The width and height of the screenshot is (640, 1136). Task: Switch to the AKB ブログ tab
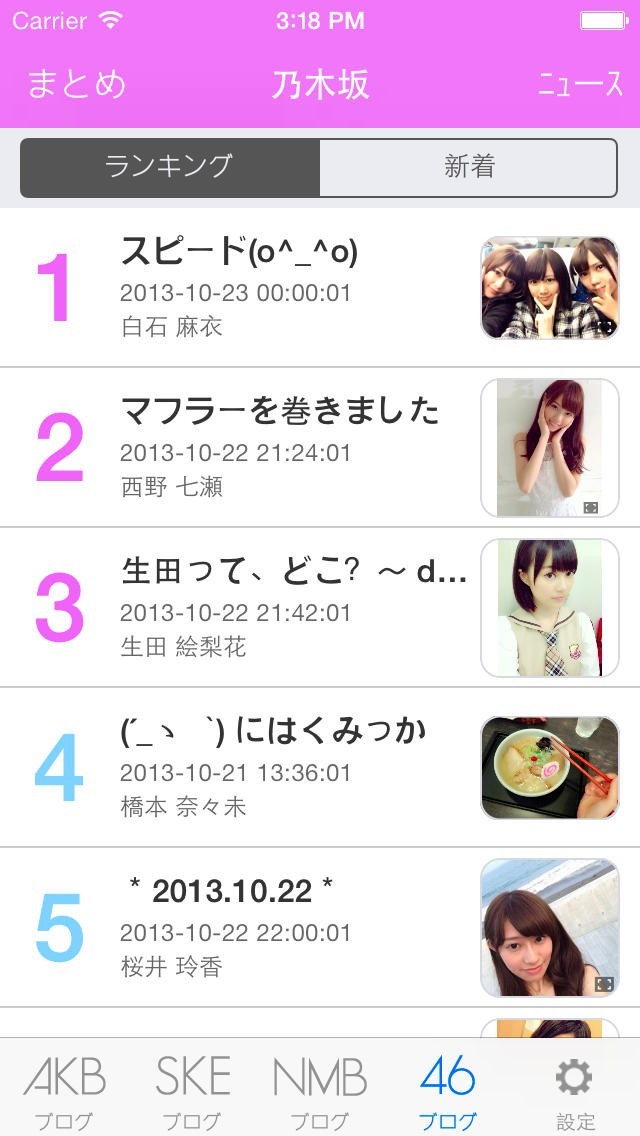click(64, 1090)
